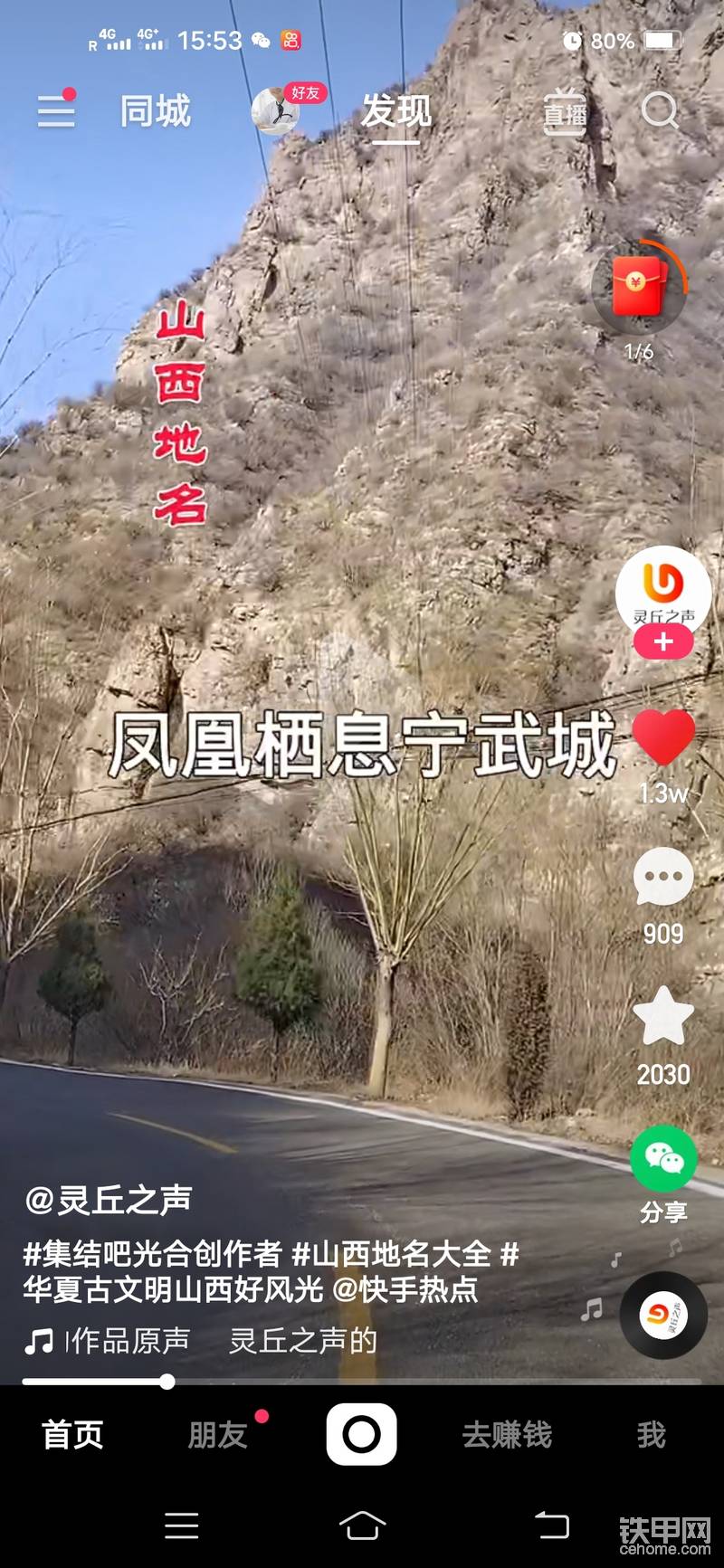Open the comments bubble
The height and width of the screenshot is (1568, 724).
tap(663, 878)
